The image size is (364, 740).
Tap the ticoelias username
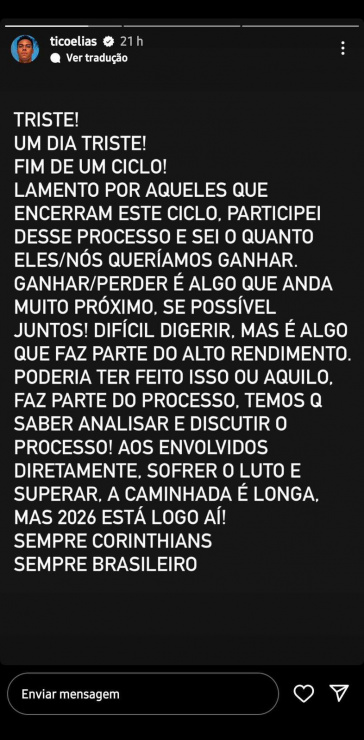pyautogui.click(x=73, y=42)
